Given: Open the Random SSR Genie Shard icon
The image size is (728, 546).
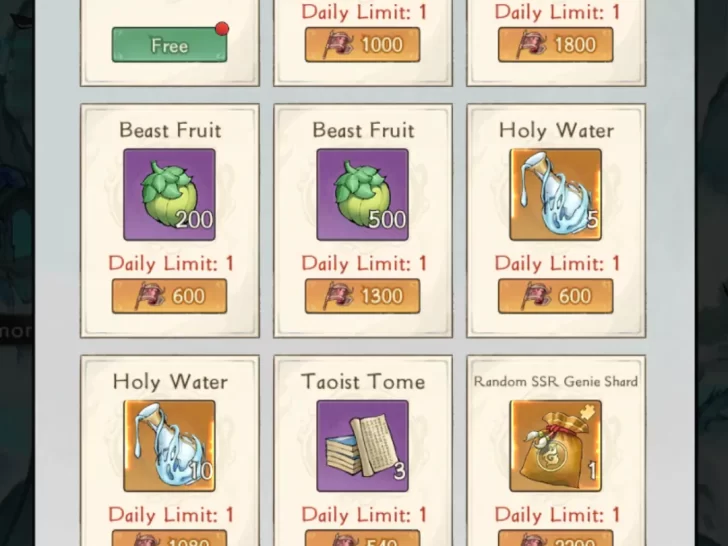Looking at the screenshot, I should point(555,446).
